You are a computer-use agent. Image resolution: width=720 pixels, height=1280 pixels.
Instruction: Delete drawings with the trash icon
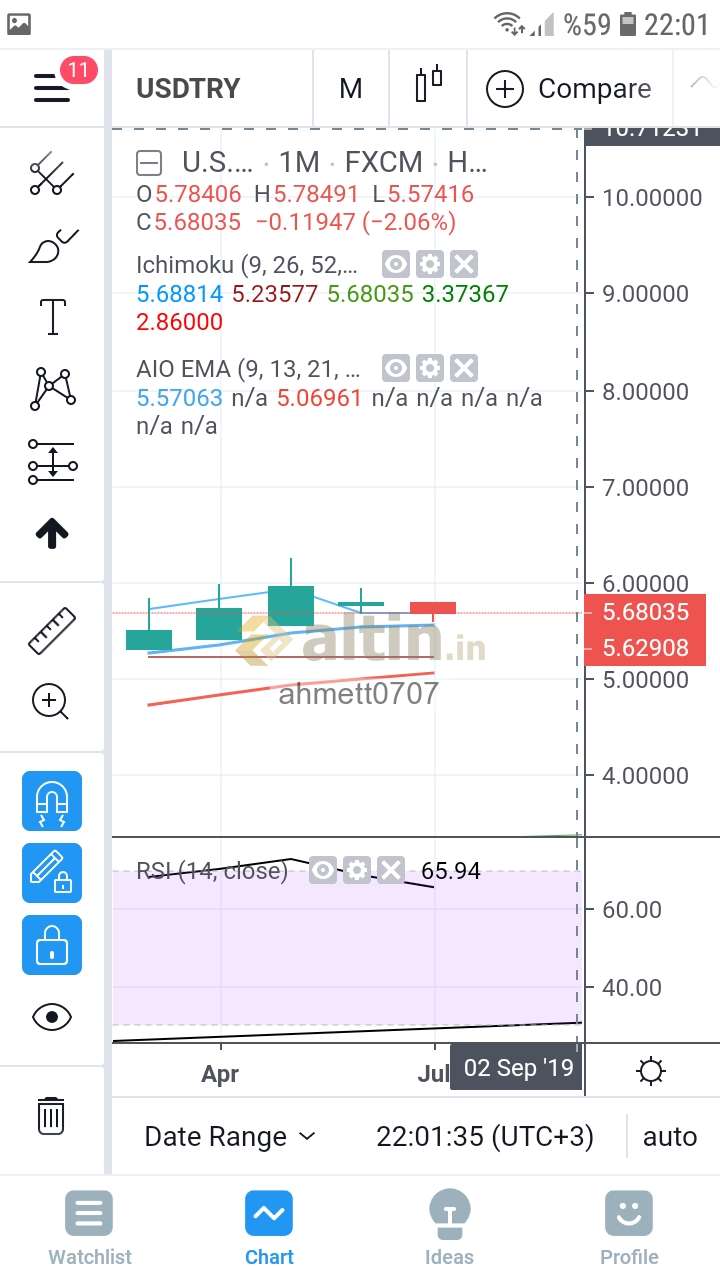pos(51,1114)
